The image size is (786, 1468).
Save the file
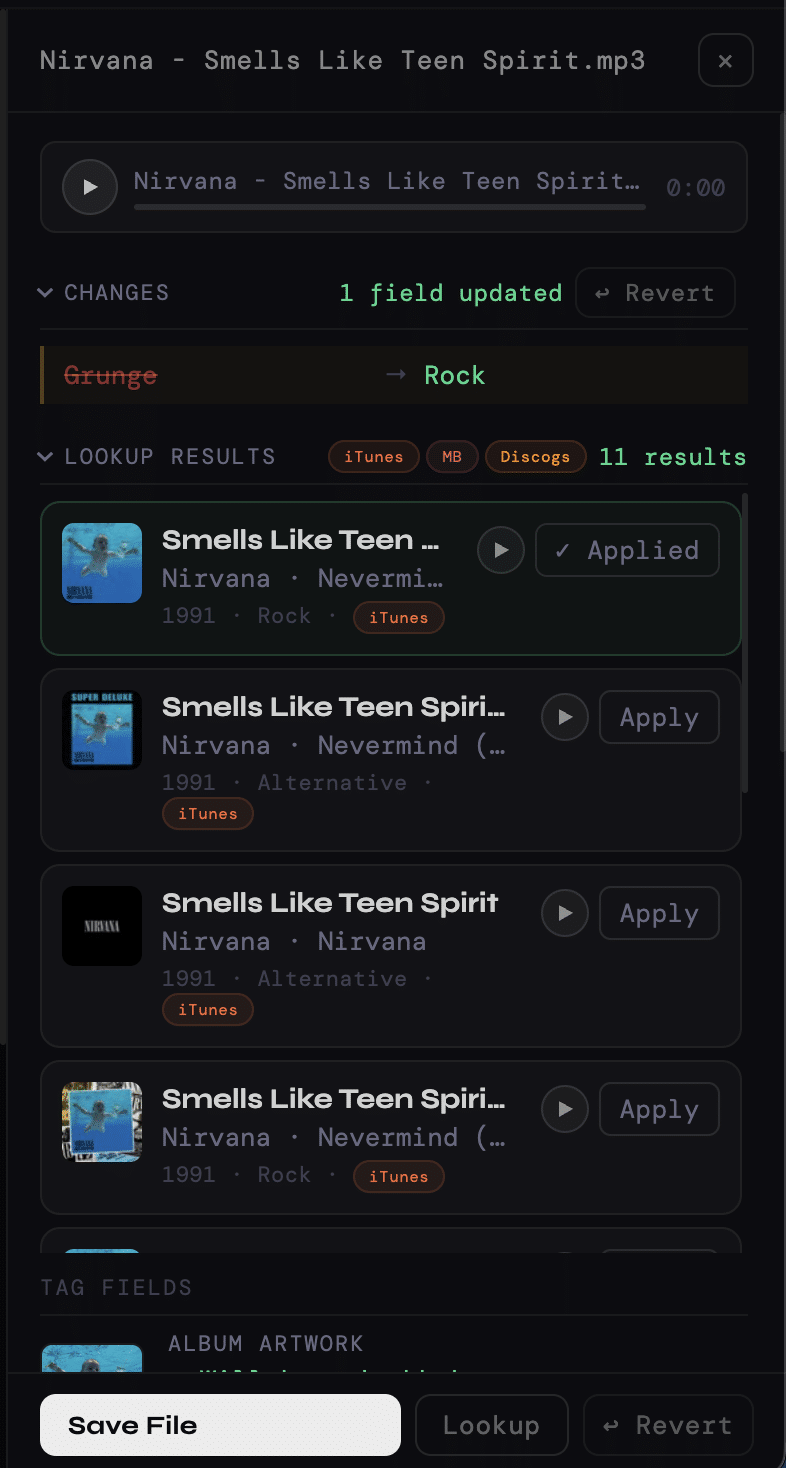[220, 1425]
